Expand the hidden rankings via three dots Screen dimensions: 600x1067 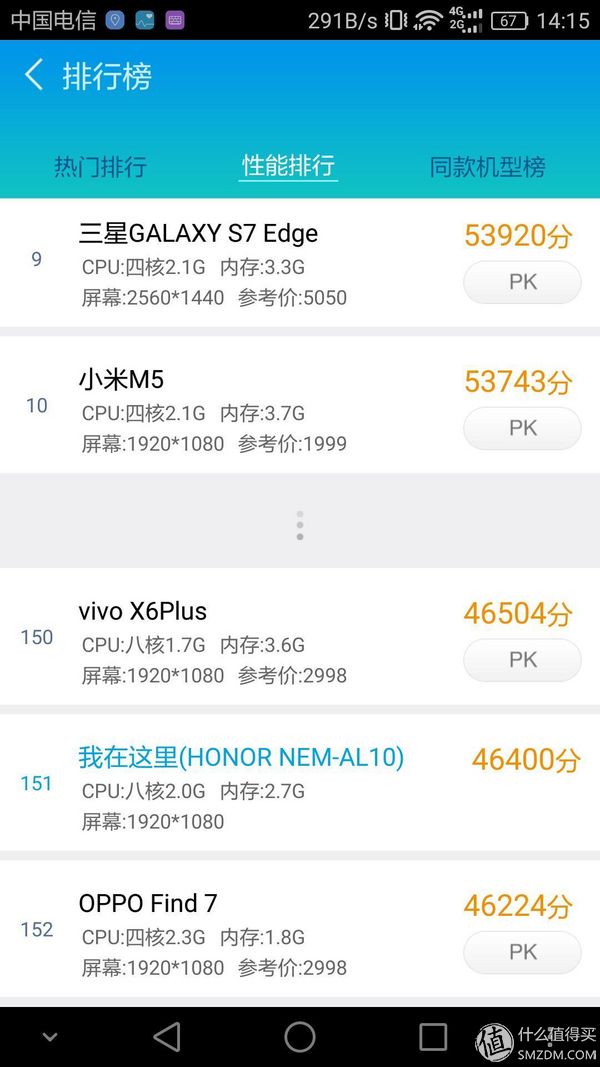click(x=300, y=525)
